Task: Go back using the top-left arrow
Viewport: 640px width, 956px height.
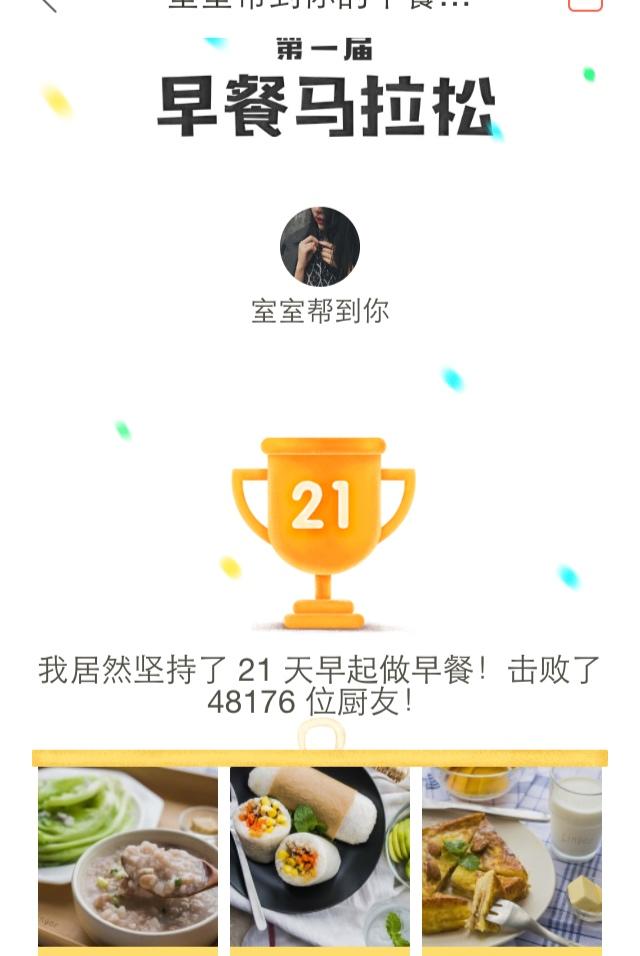Action: 47,5
